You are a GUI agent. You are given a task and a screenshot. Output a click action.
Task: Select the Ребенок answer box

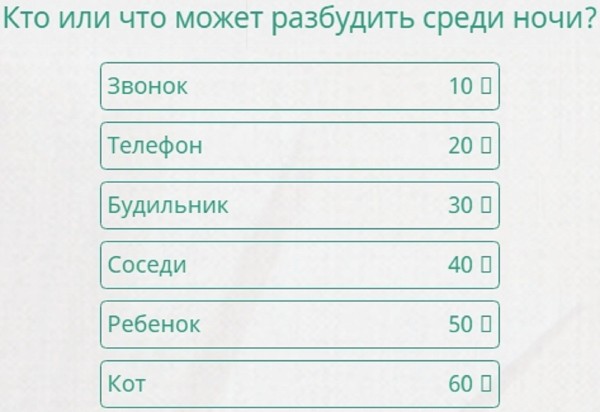pyautogui.click(x=300, y=325)
